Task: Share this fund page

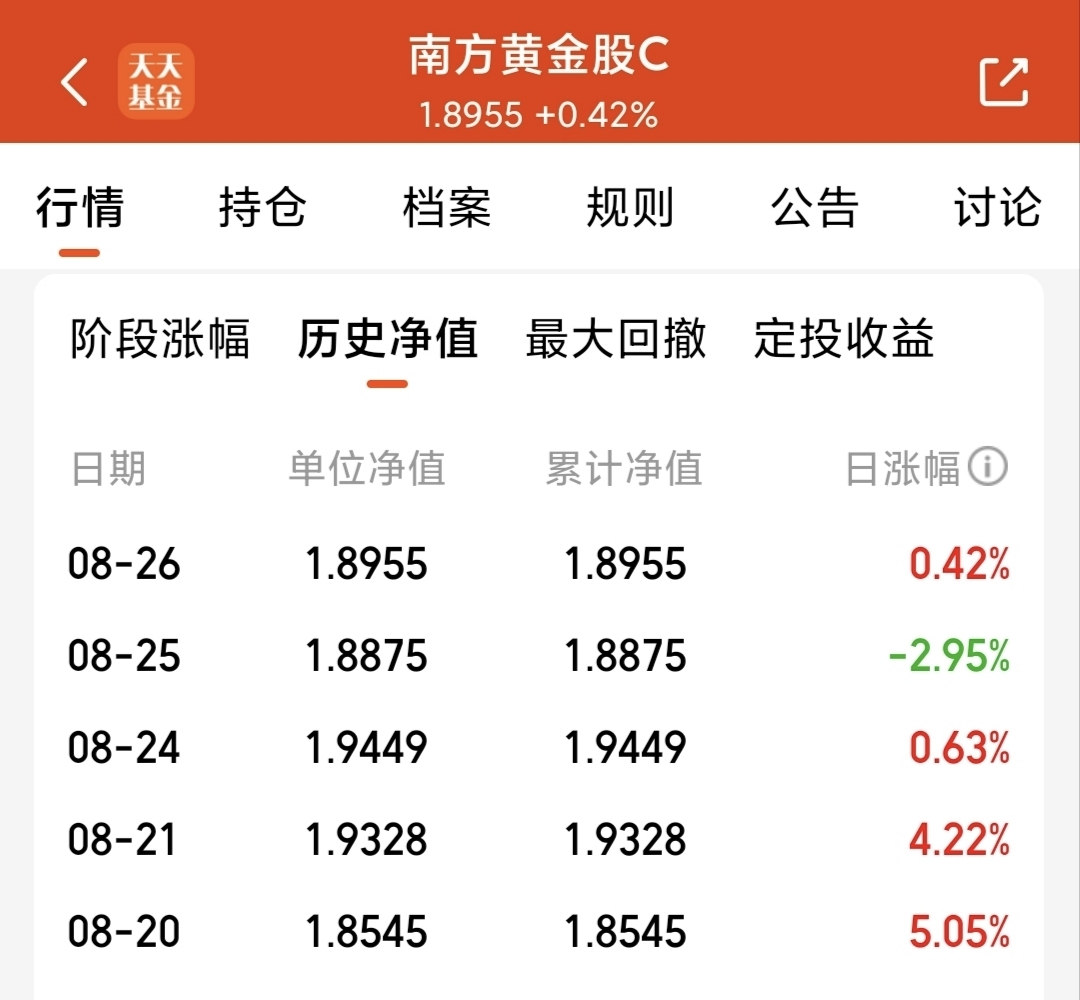Action: click(1004, 82)
